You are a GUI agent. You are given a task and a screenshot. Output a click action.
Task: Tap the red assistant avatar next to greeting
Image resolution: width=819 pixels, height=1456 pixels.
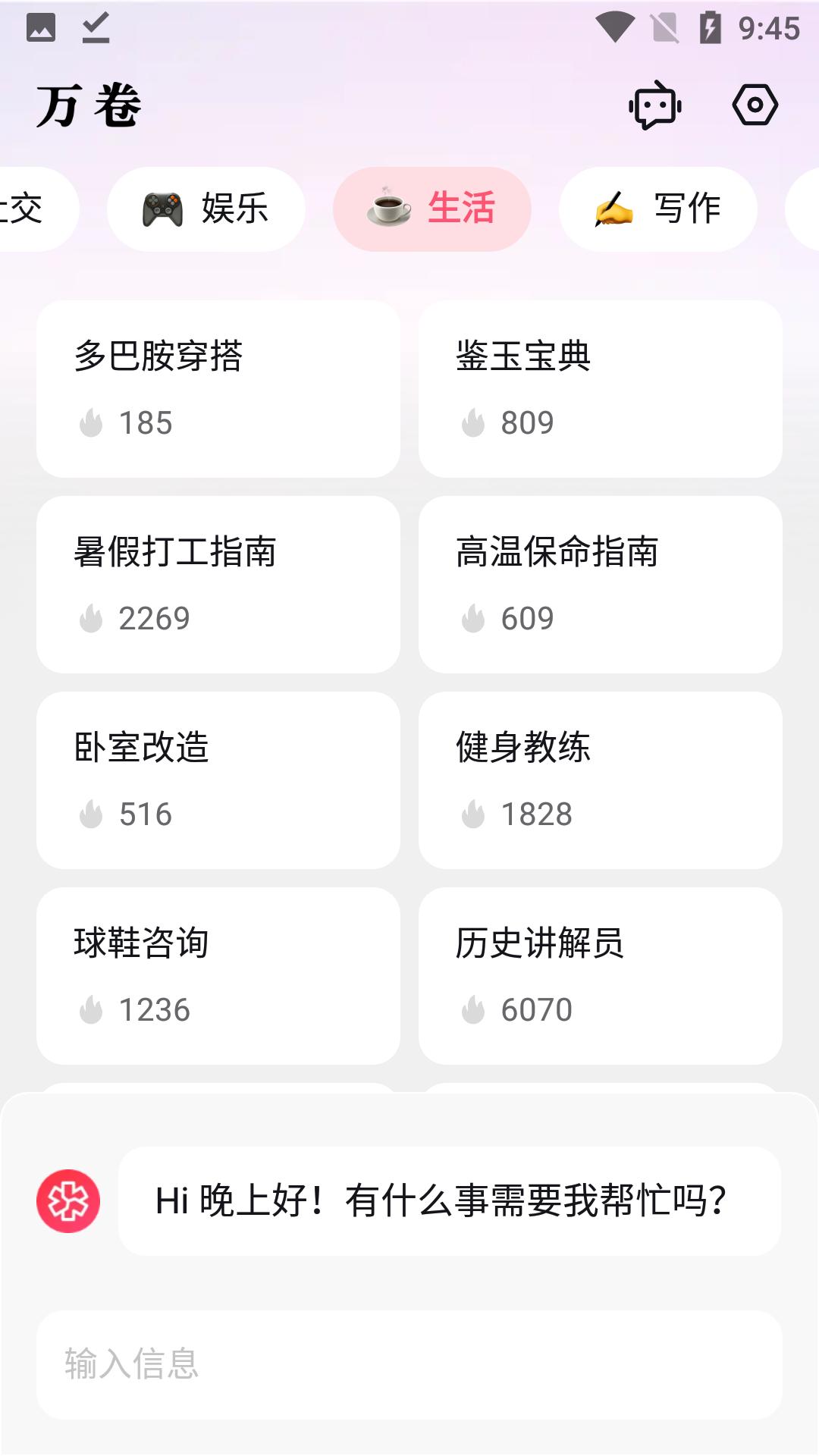coord(71,1203)
